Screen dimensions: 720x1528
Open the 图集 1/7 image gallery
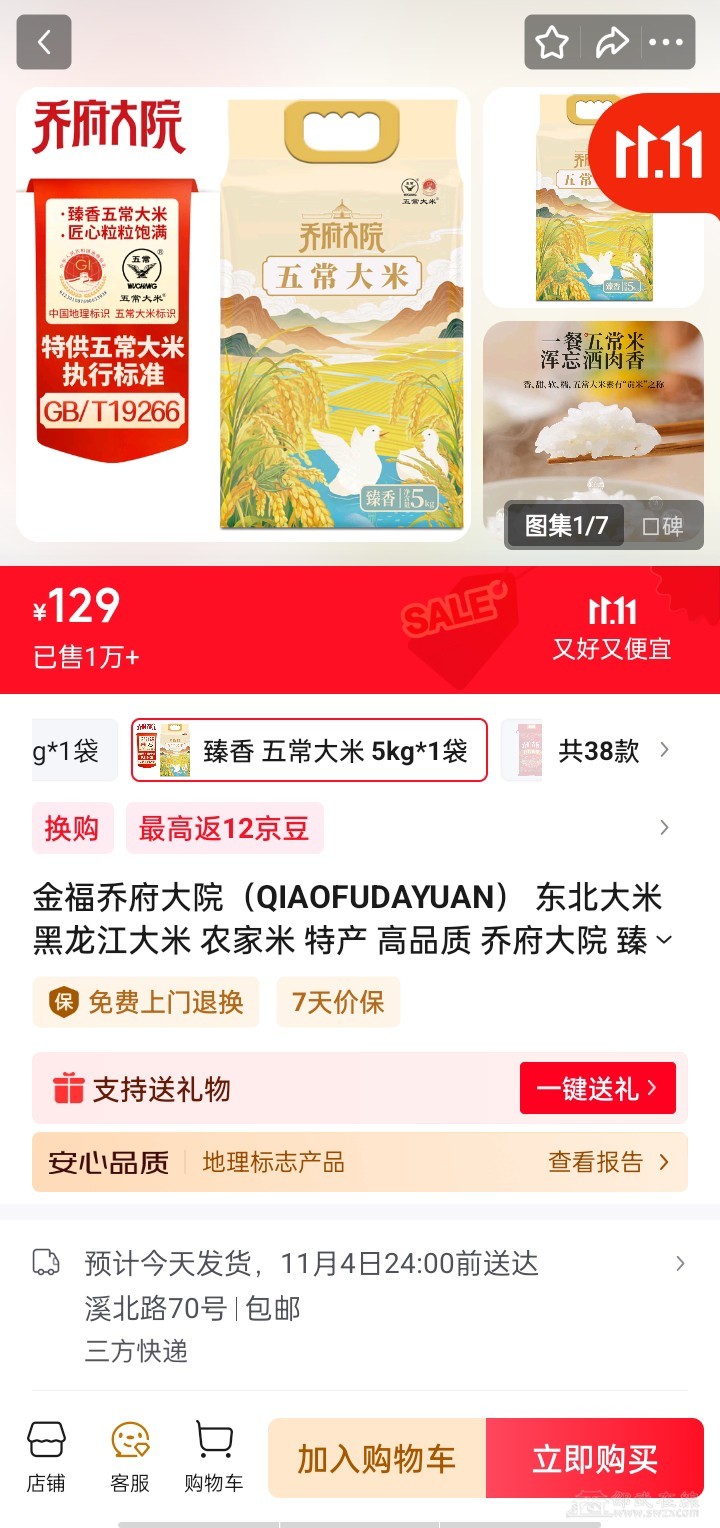coord(566,526)
